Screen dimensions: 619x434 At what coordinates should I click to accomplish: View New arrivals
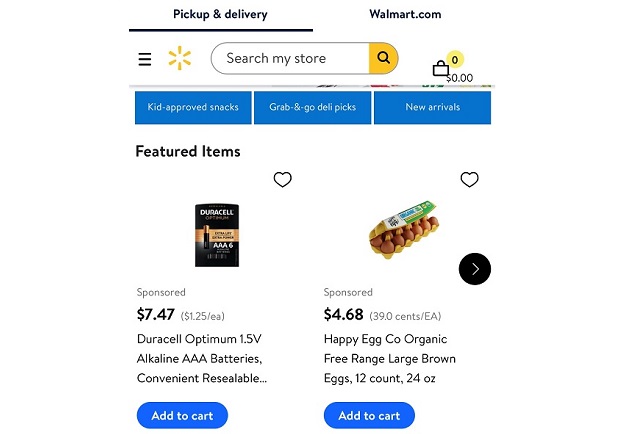(x=432, y=107)
